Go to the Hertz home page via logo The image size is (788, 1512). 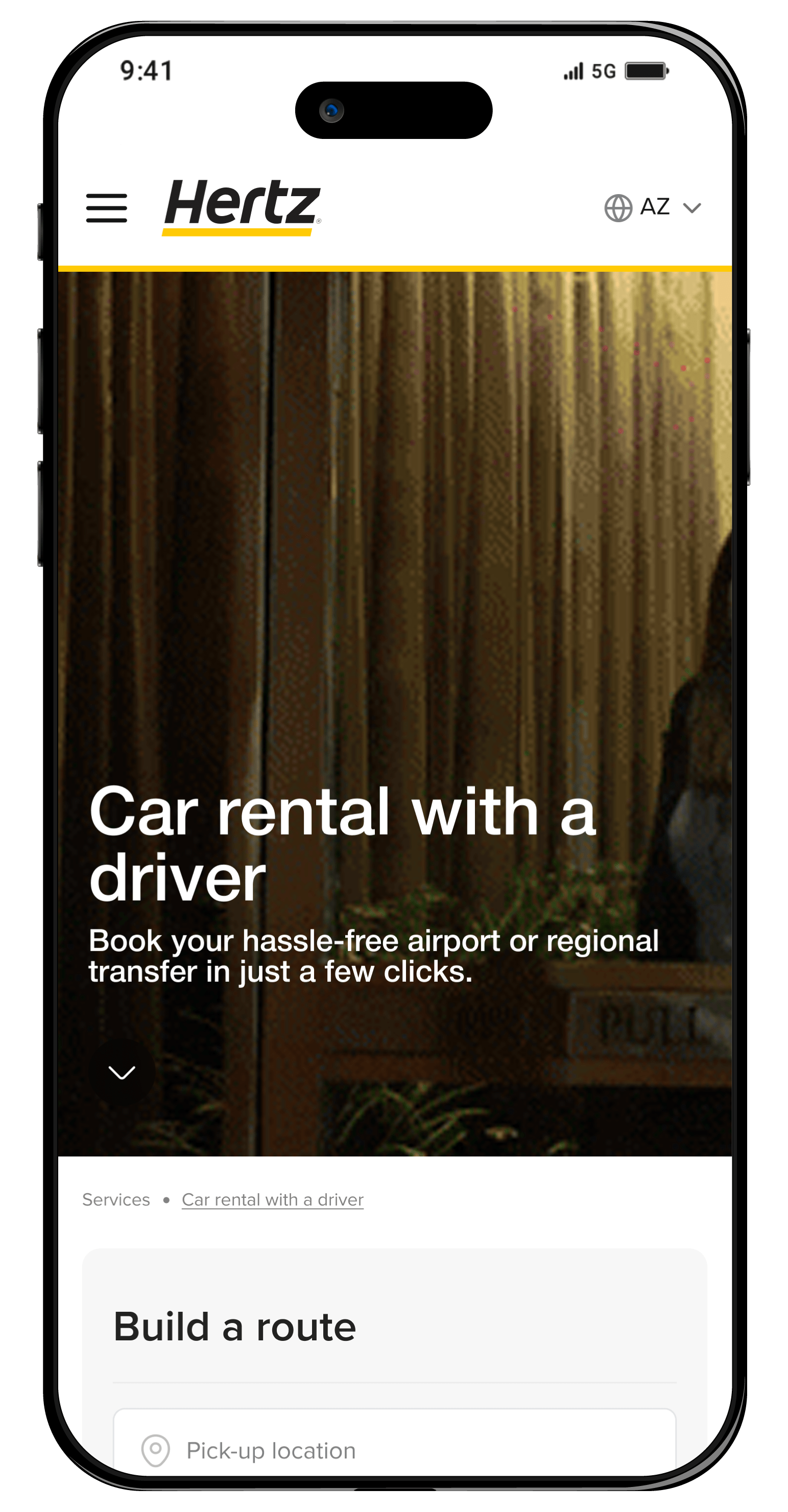pos(242,206)
